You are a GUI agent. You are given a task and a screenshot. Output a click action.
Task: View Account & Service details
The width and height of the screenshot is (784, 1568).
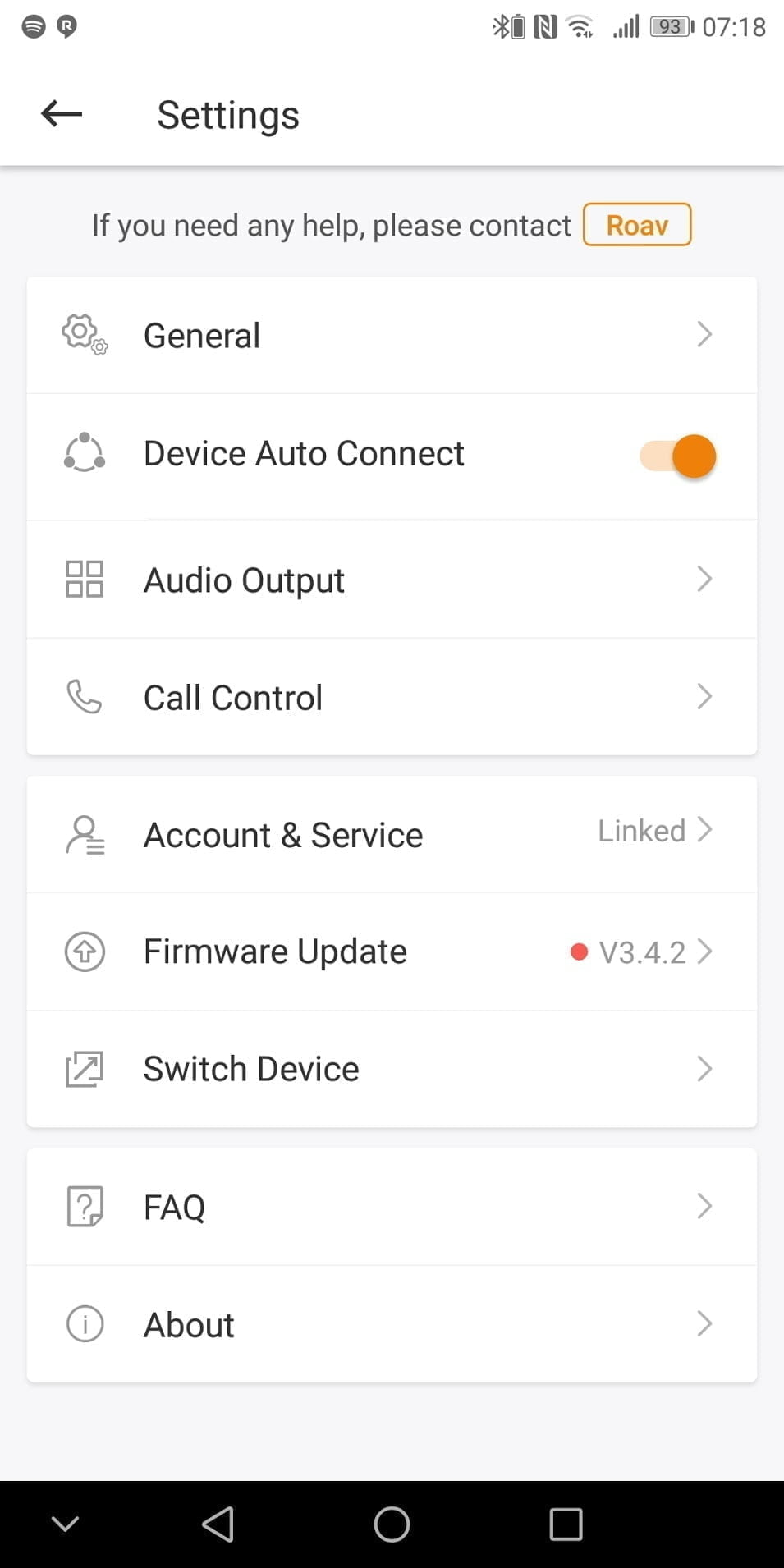click(x=391, y=834)
